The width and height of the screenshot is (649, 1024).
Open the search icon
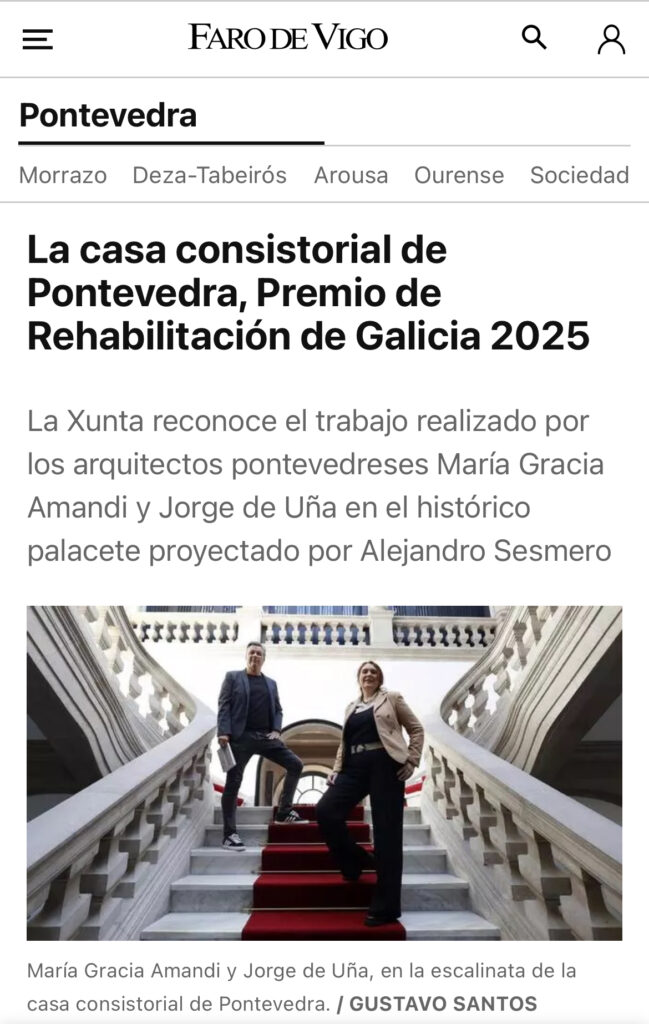click(534, 38)
